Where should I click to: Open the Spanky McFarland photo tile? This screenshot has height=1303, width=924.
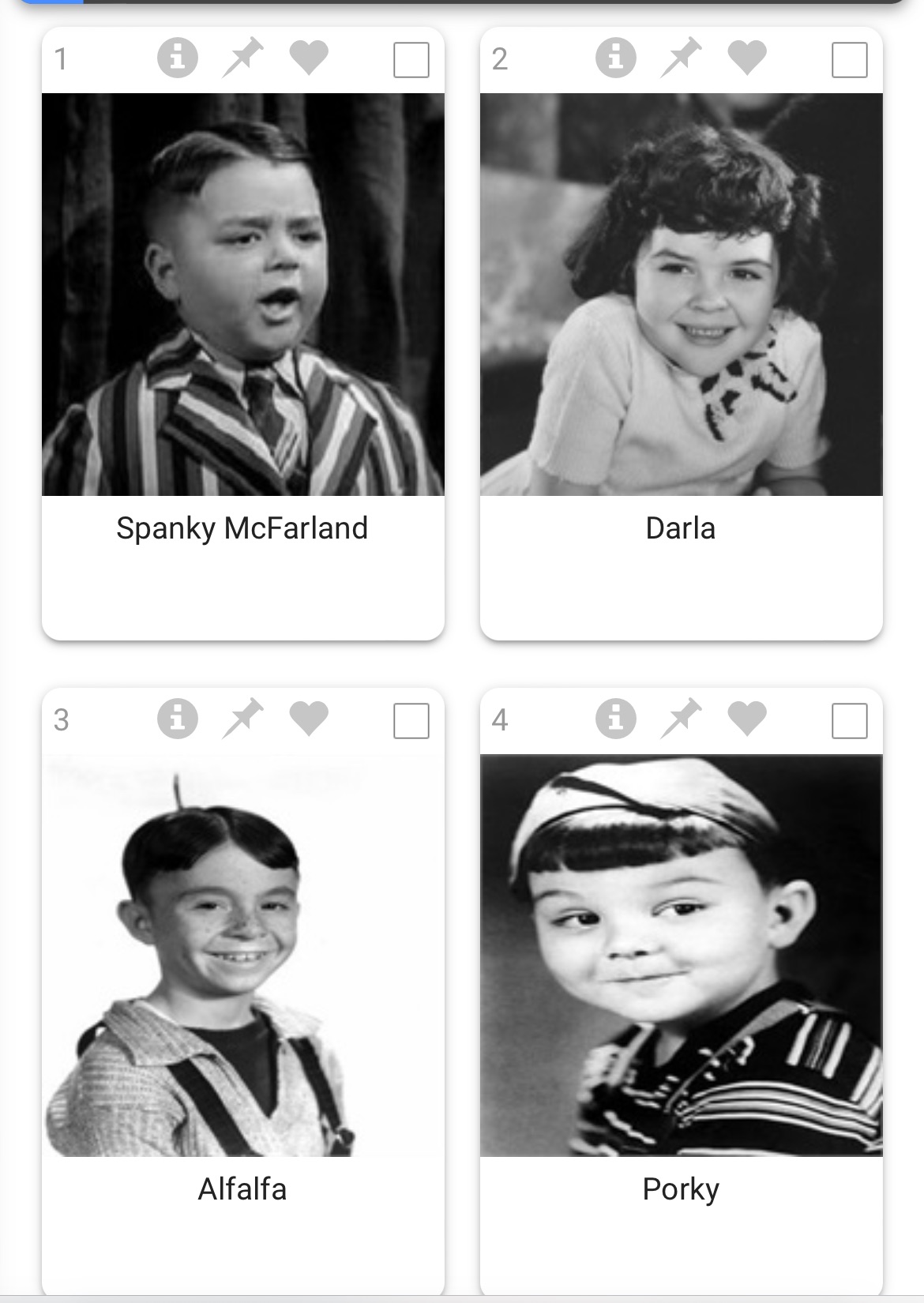pyautogui.click(x=242, y=294)
